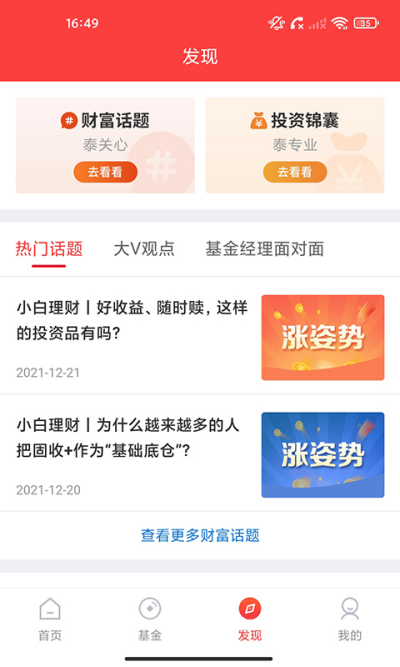Screen dimensions: 400x667
Task: Switch to the 基金 tab
Action: tap(150, 619)
